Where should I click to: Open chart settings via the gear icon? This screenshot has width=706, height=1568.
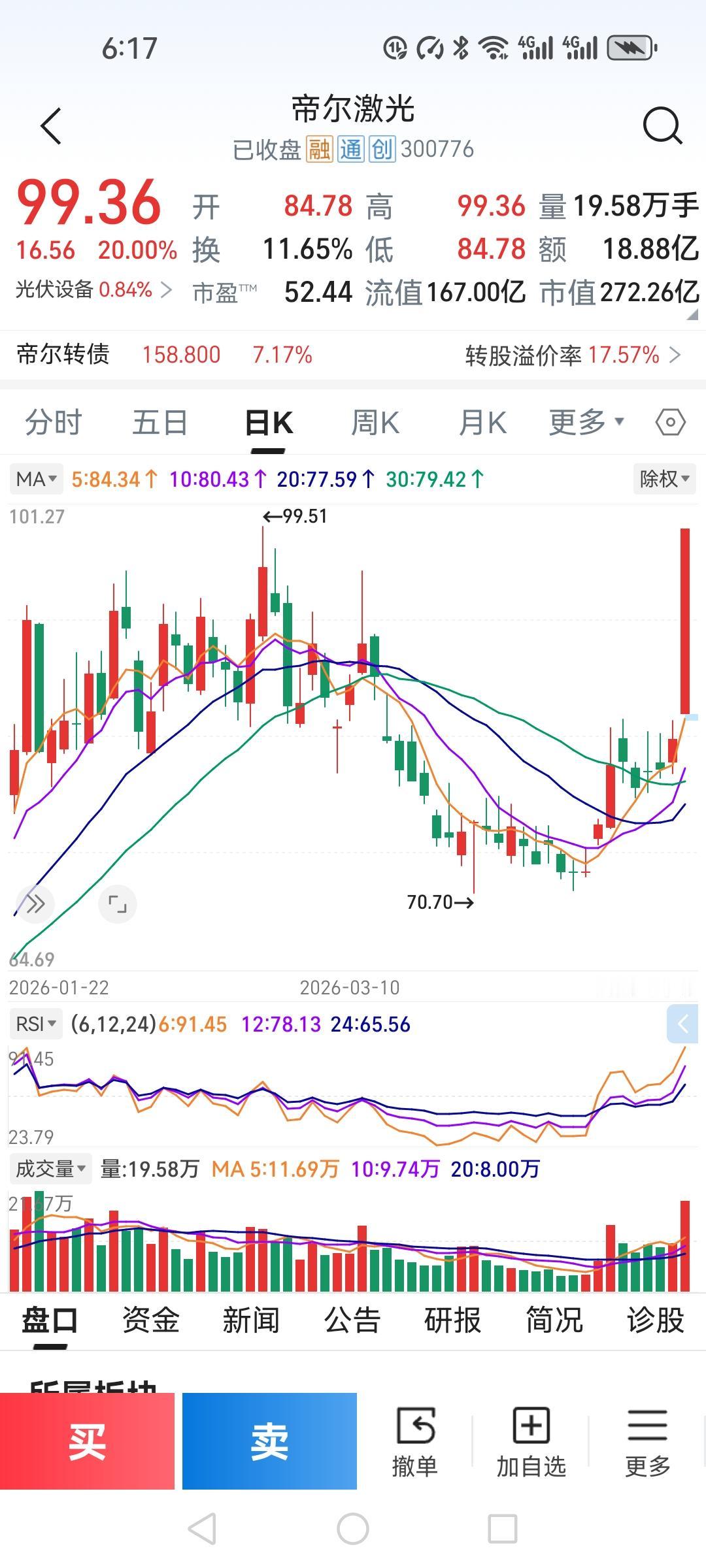point(670,422)
